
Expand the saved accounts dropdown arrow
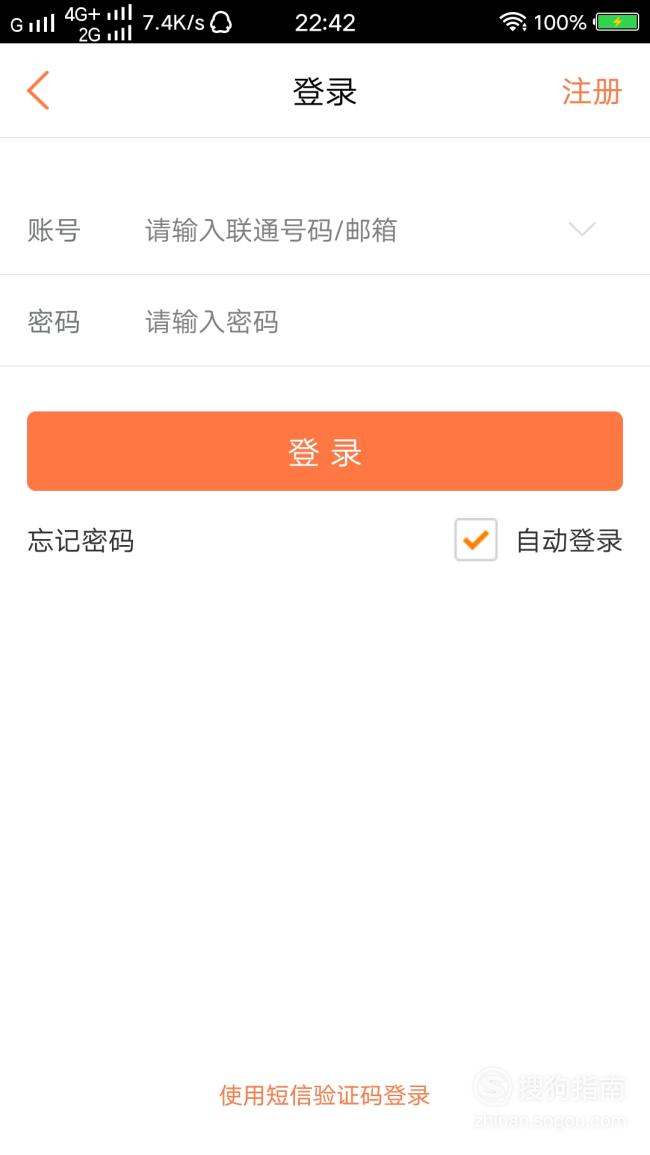pyautogui.click(x=582, y=230)
